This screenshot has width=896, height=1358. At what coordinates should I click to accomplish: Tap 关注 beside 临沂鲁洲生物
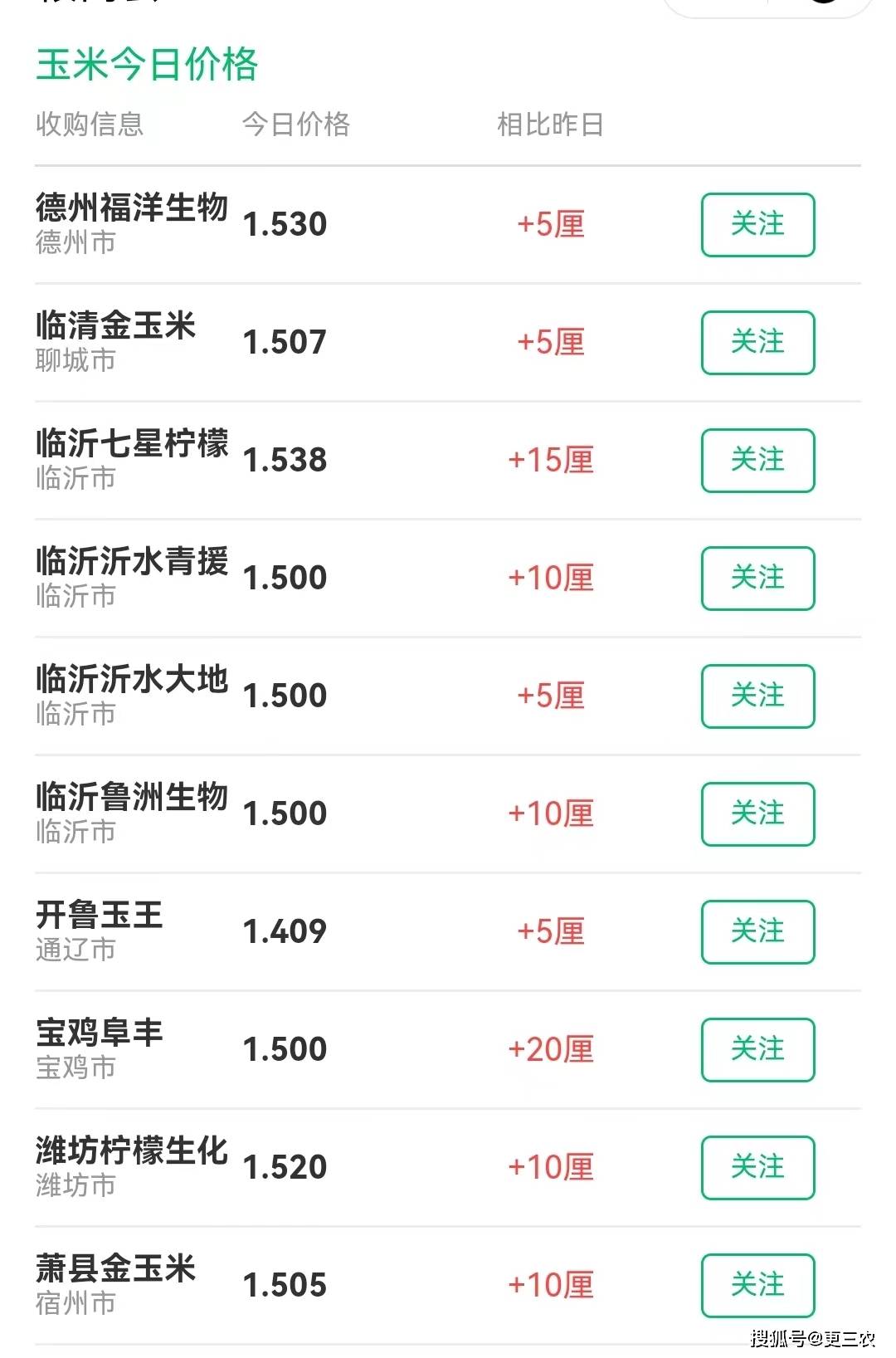click(757, 813)
